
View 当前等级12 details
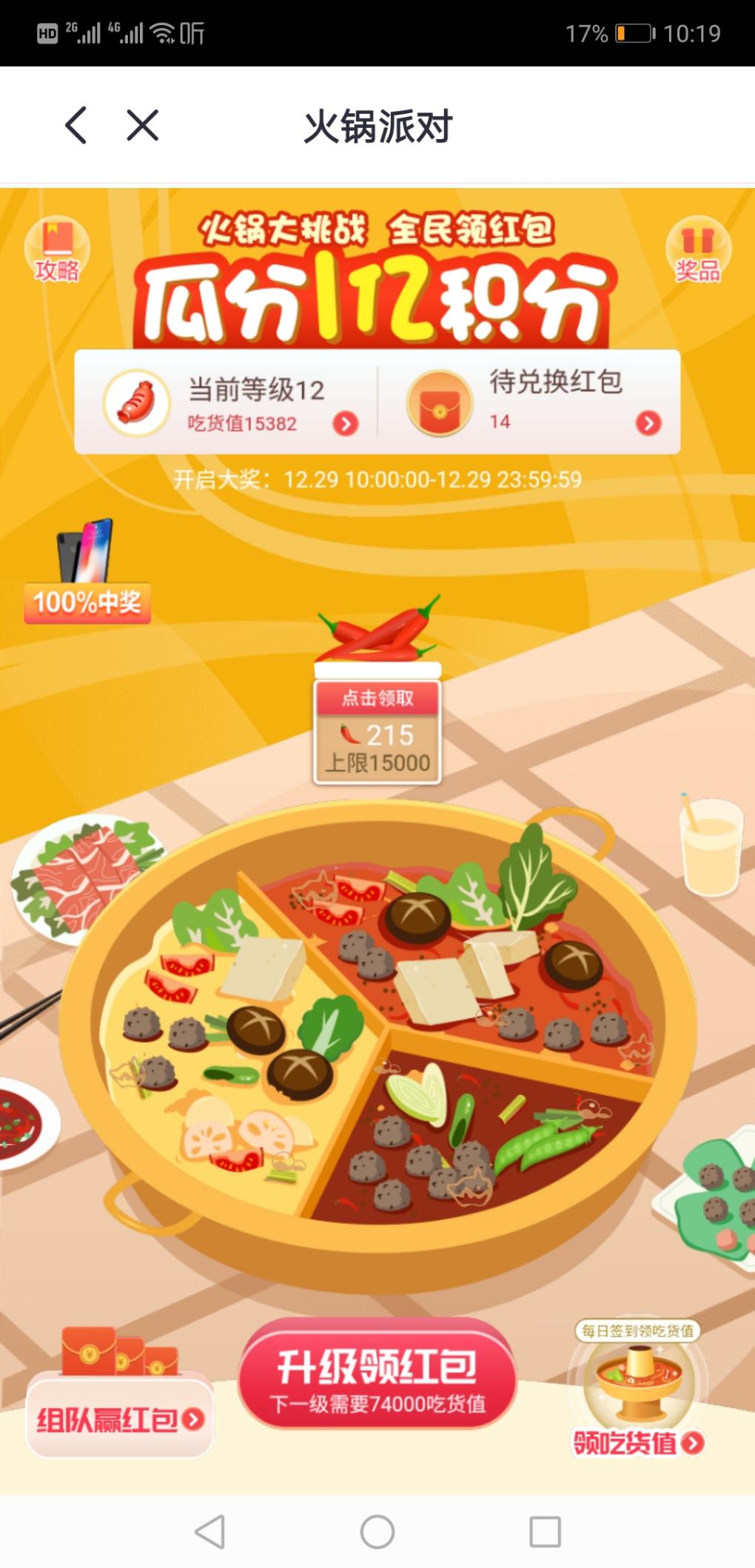pos(231,403)
